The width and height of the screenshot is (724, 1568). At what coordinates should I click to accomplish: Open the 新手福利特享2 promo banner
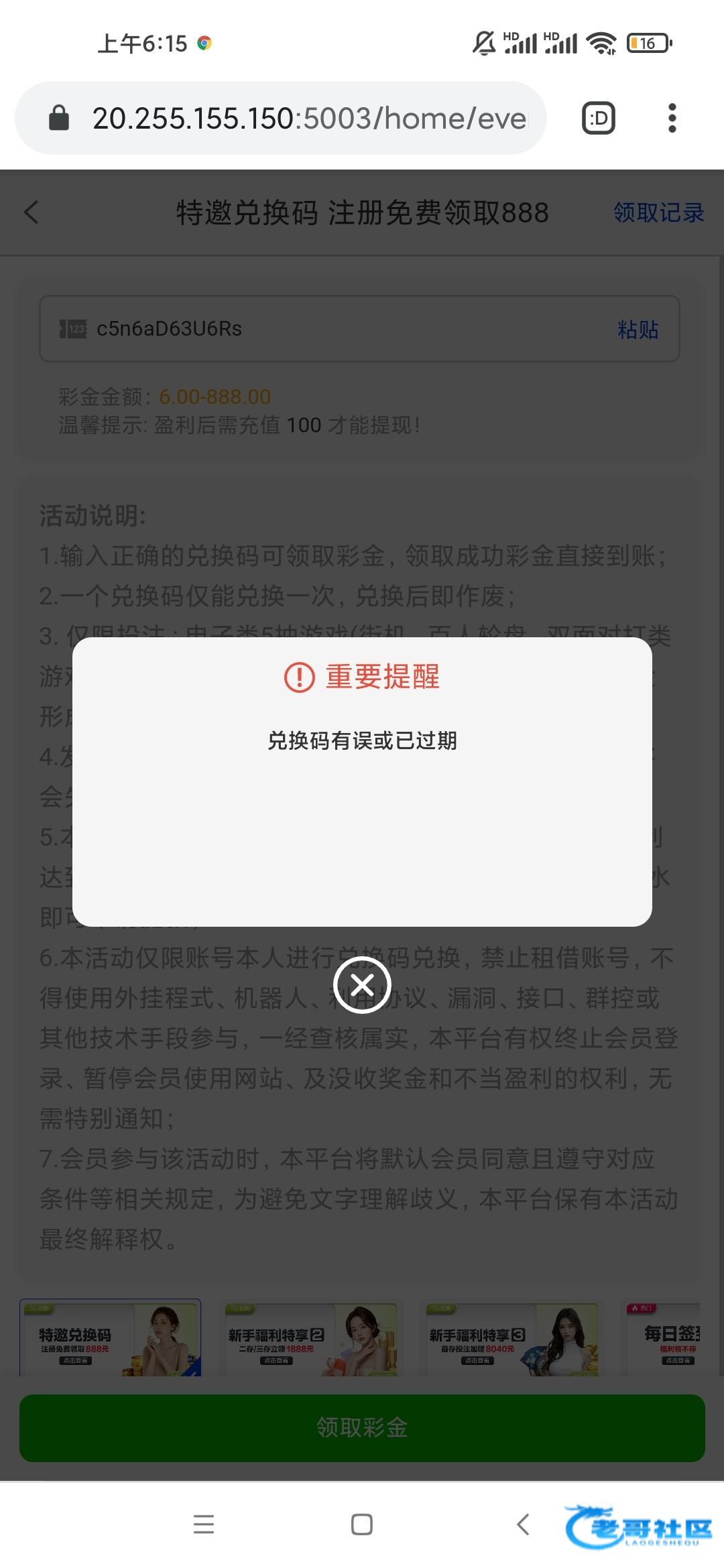point(312,1339)
